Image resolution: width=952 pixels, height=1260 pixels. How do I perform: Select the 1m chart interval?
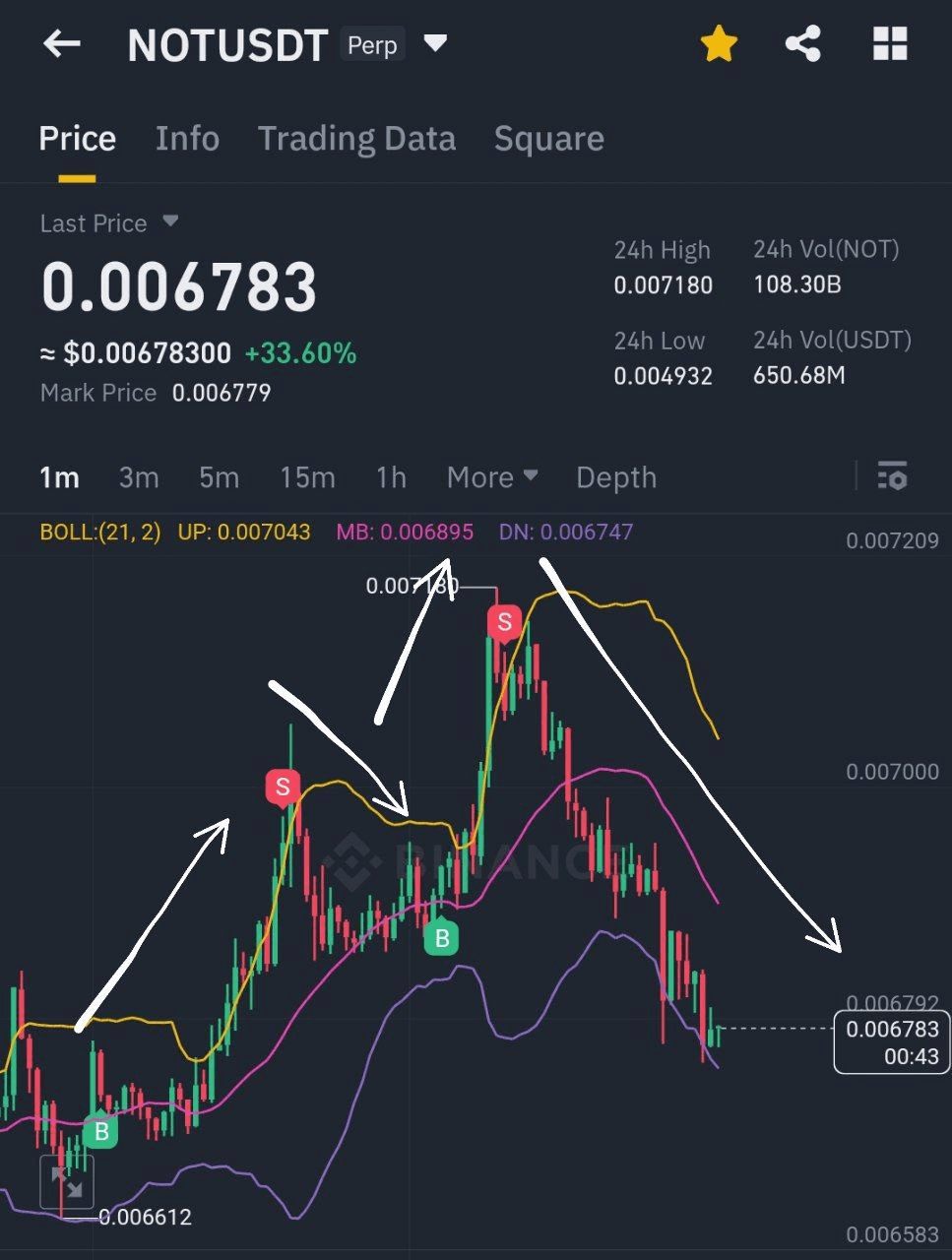(x=59, y=477)
